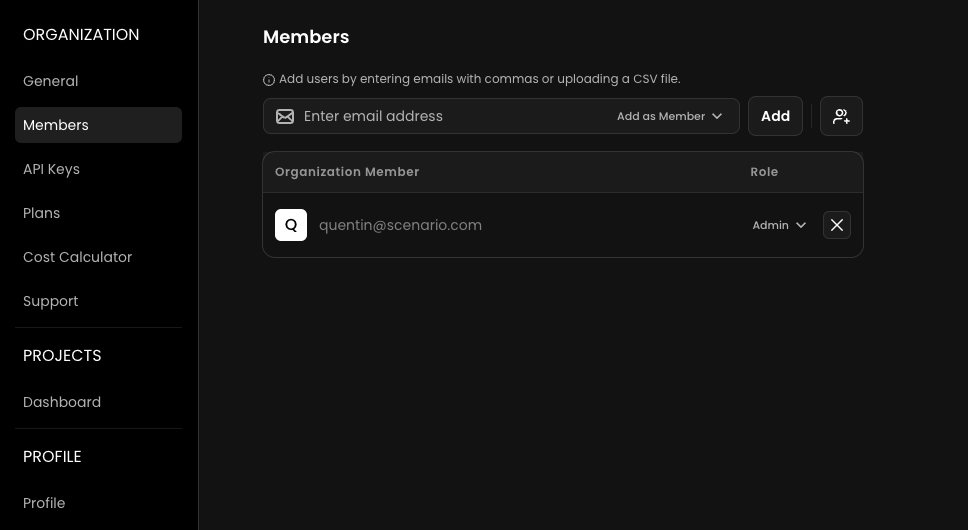
Task: Tap the Add button
Action: click(775, 116)
